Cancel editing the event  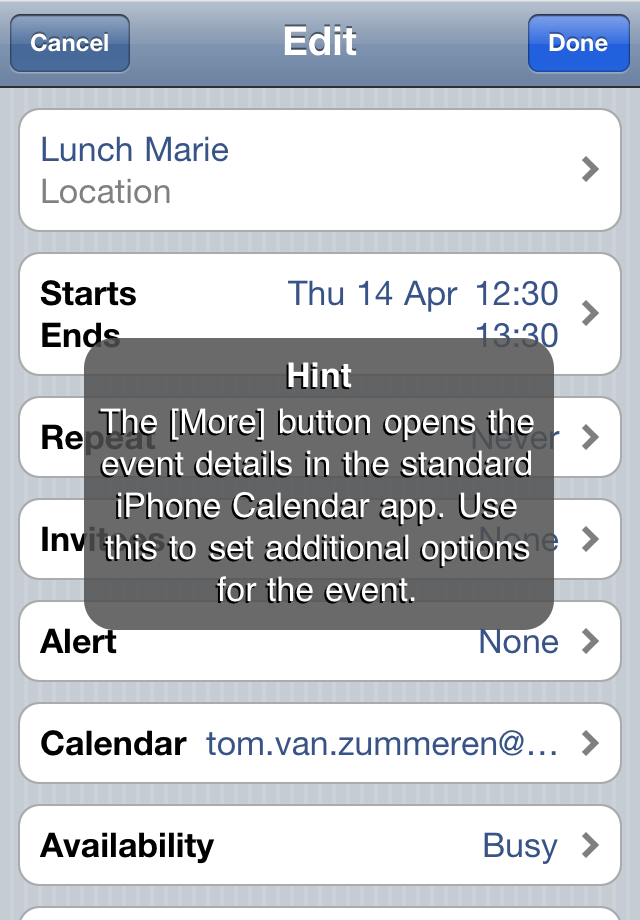coord(70,43)
